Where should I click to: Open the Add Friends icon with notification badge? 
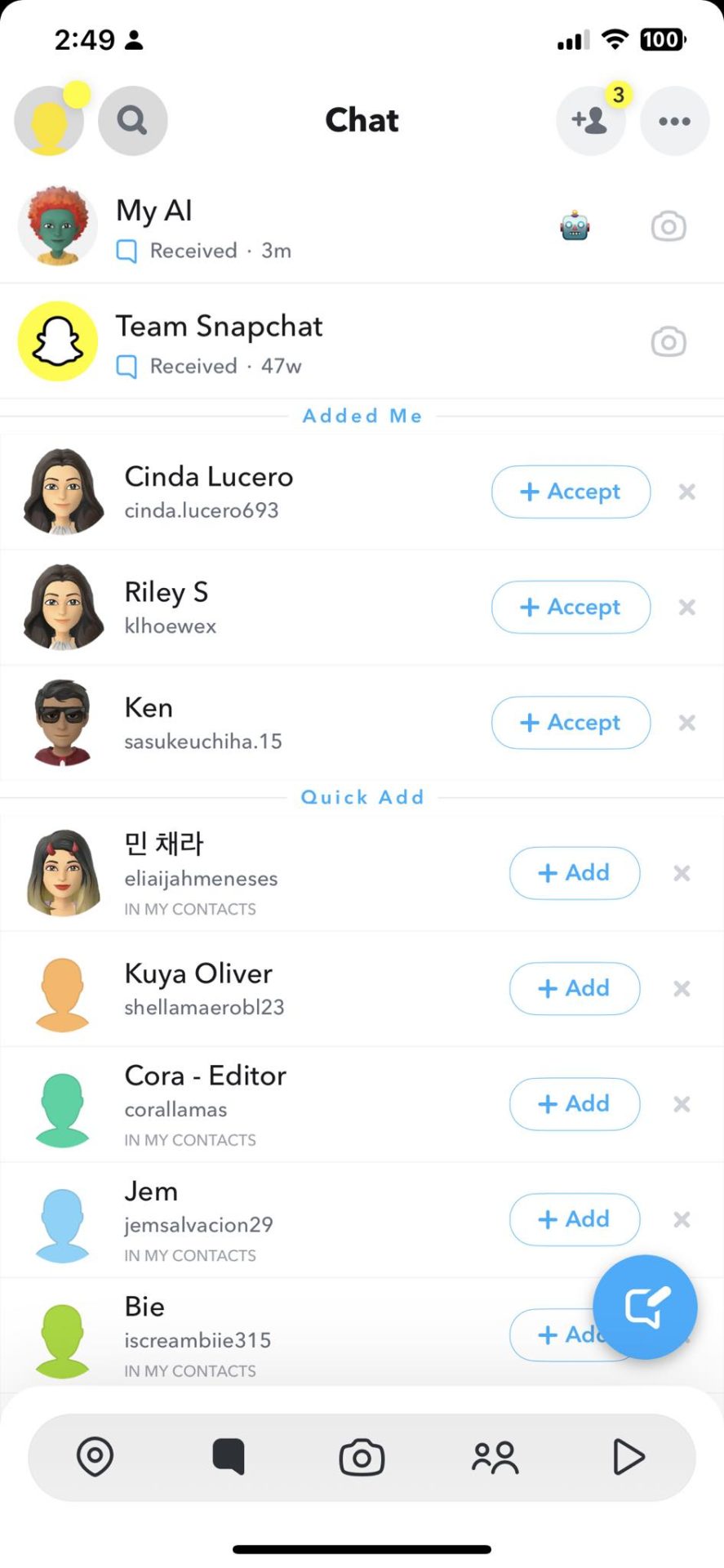591,120
